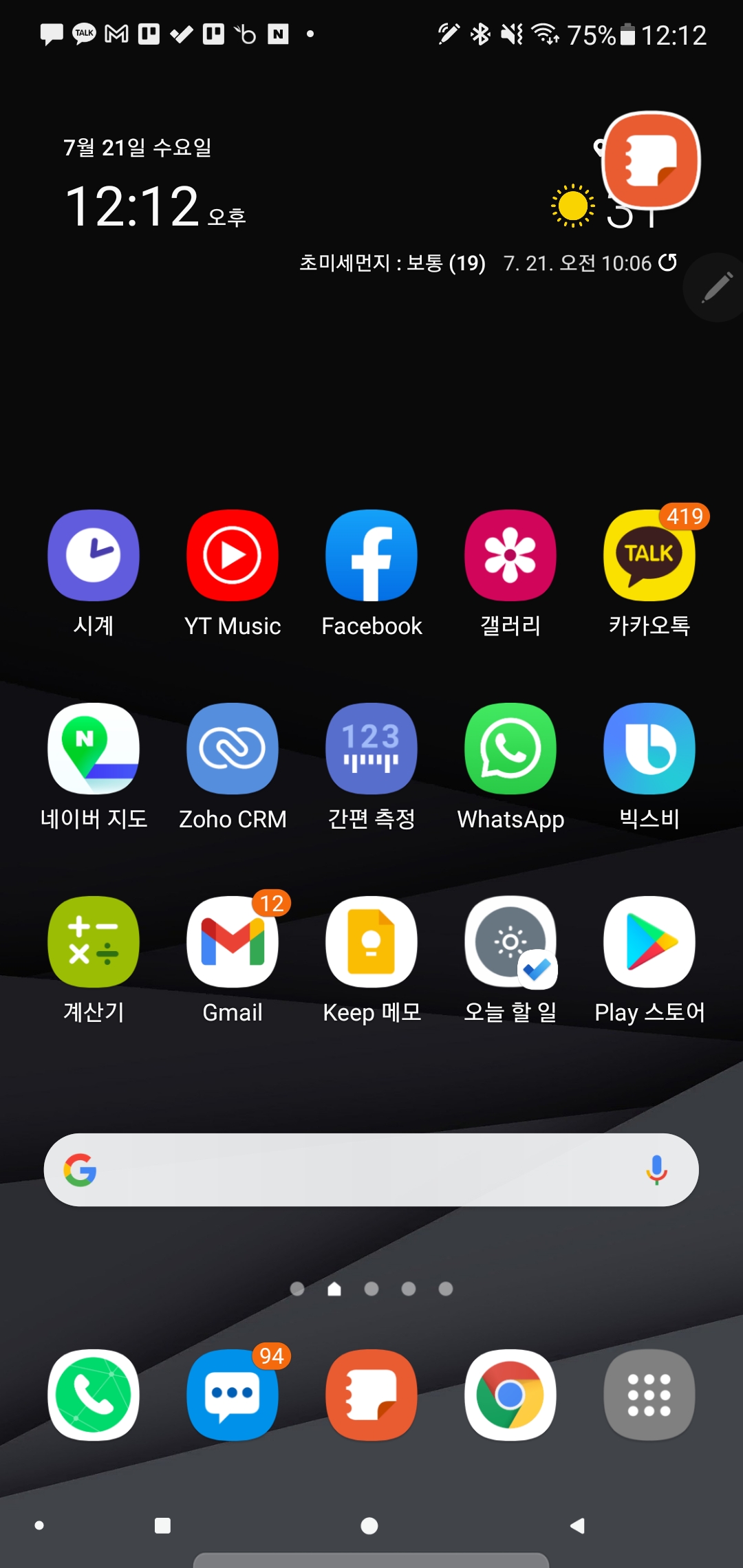The height and width of the screenshot is (1568, 743).
Task: Open the 계산기 calculator
Action: [x=94, y=942]
